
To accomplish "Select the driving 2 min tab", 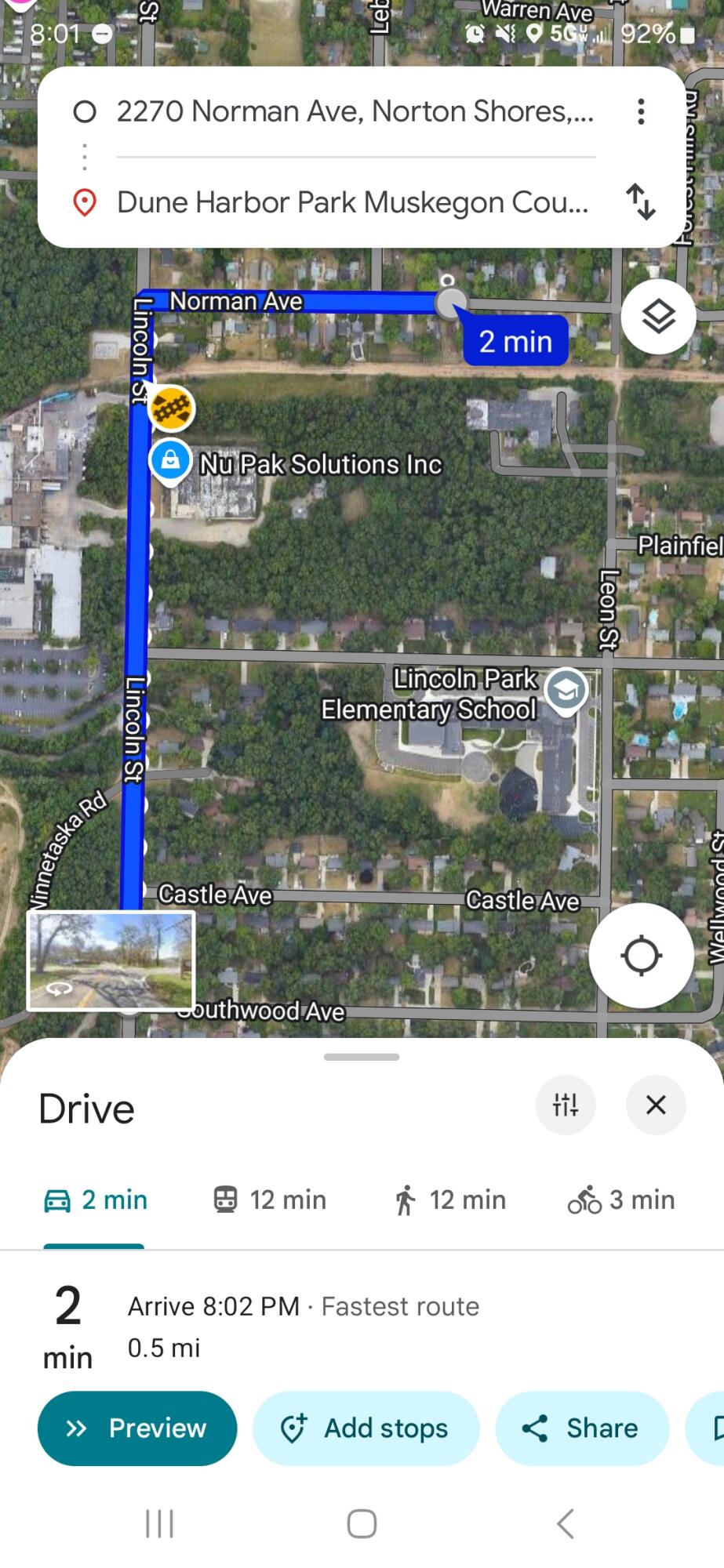I will (95, 1200).
